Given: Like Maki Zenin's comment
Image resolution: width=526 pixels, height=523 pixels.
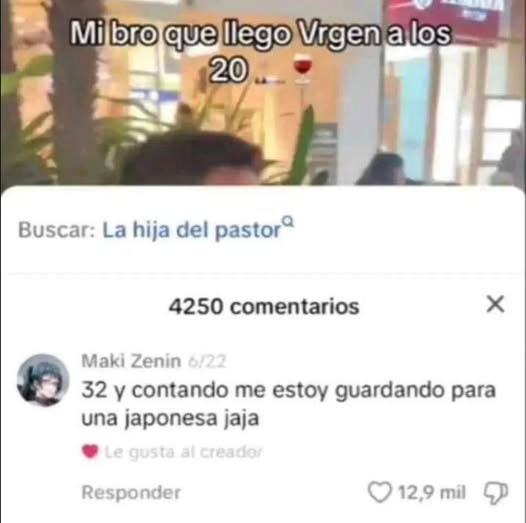Looking at the screenshot, I should click(380, 492).
